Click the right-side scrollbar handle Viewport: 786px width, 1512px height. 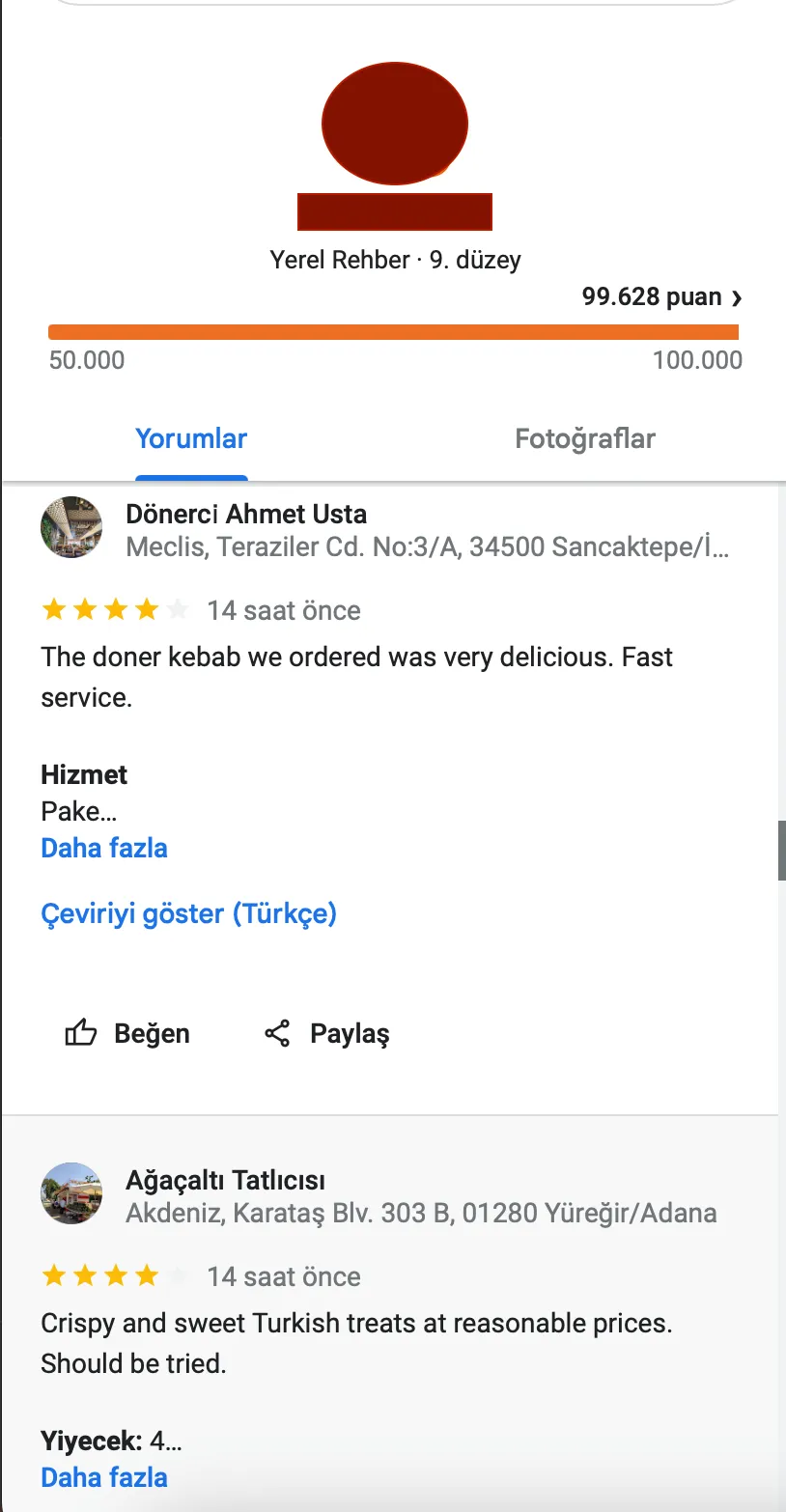point(780,849)
